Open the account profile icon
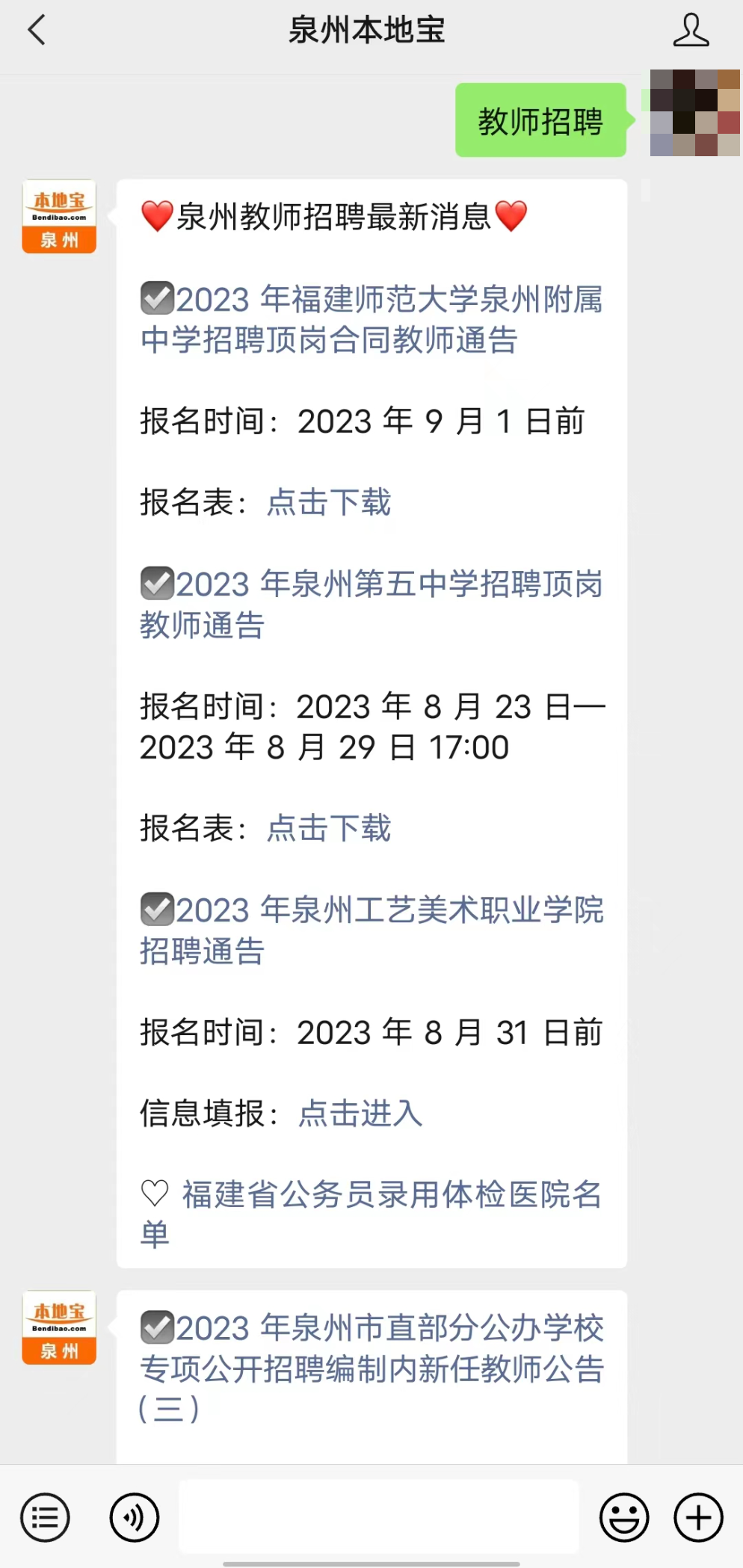 coord(691,31)
